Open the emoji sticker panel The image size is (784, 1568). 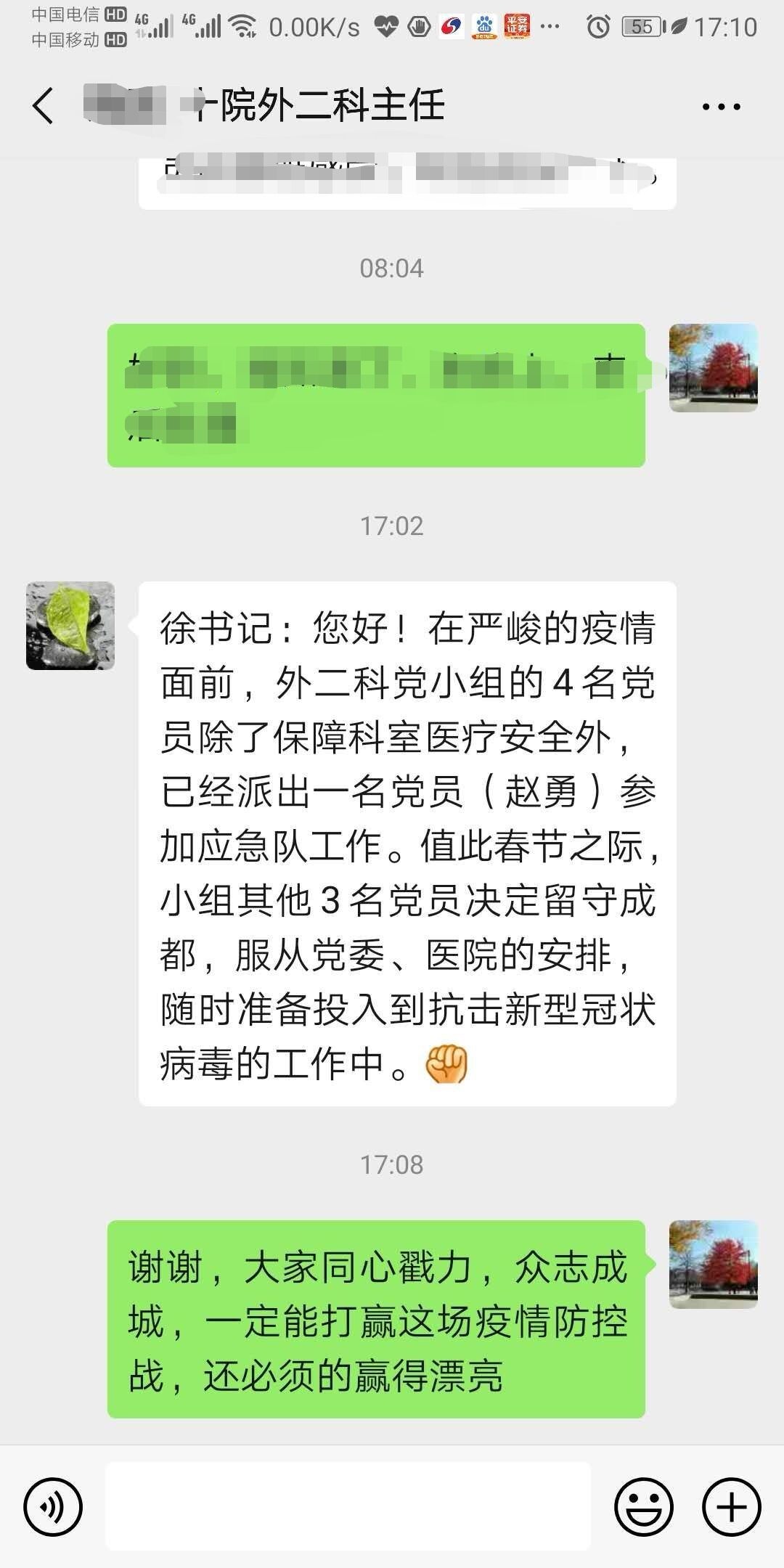pos(644,1507)
